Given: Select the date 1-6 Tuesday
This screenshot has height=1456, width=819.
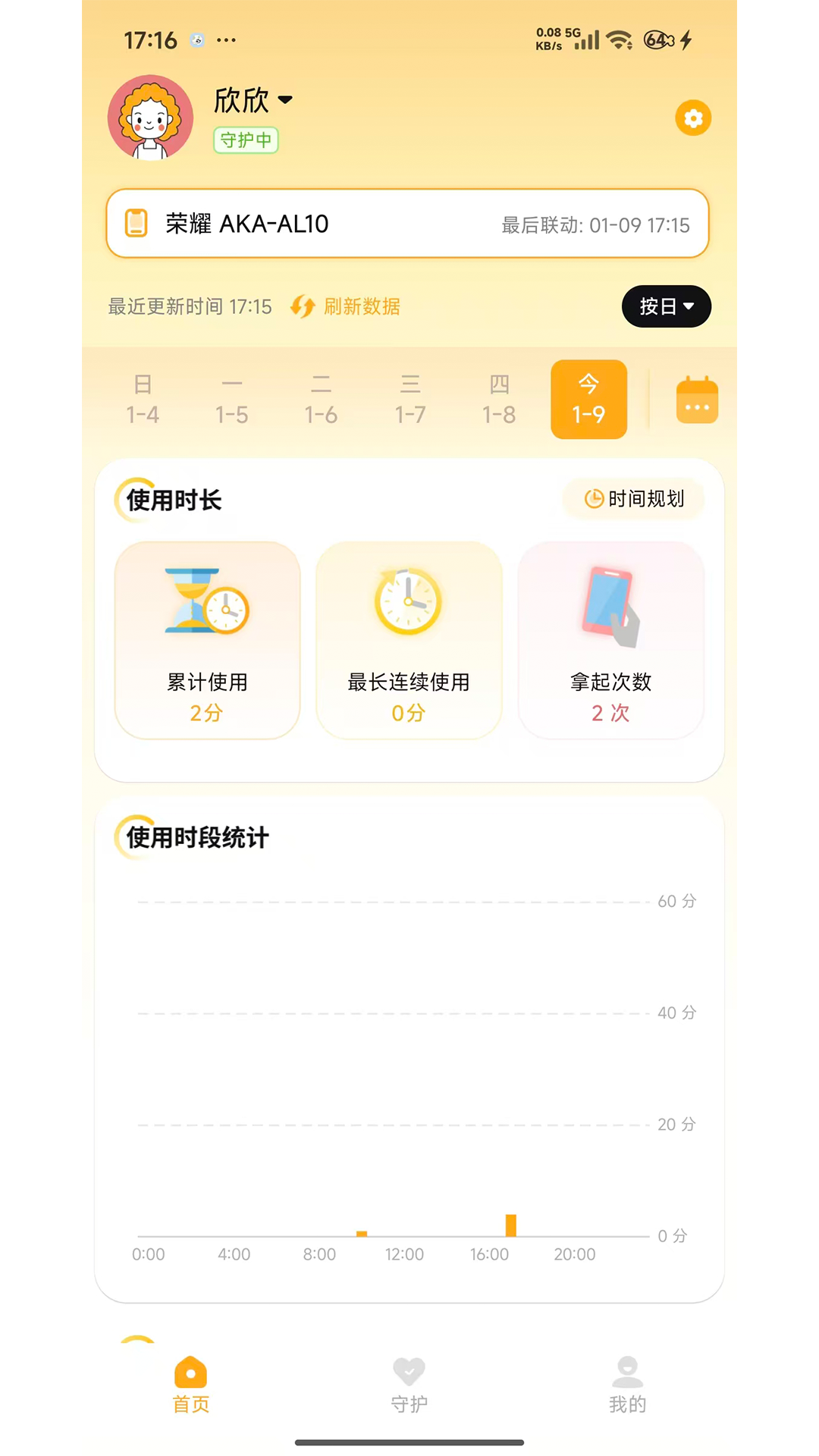Looking at the screenshot, I should [x=321, y=400].
